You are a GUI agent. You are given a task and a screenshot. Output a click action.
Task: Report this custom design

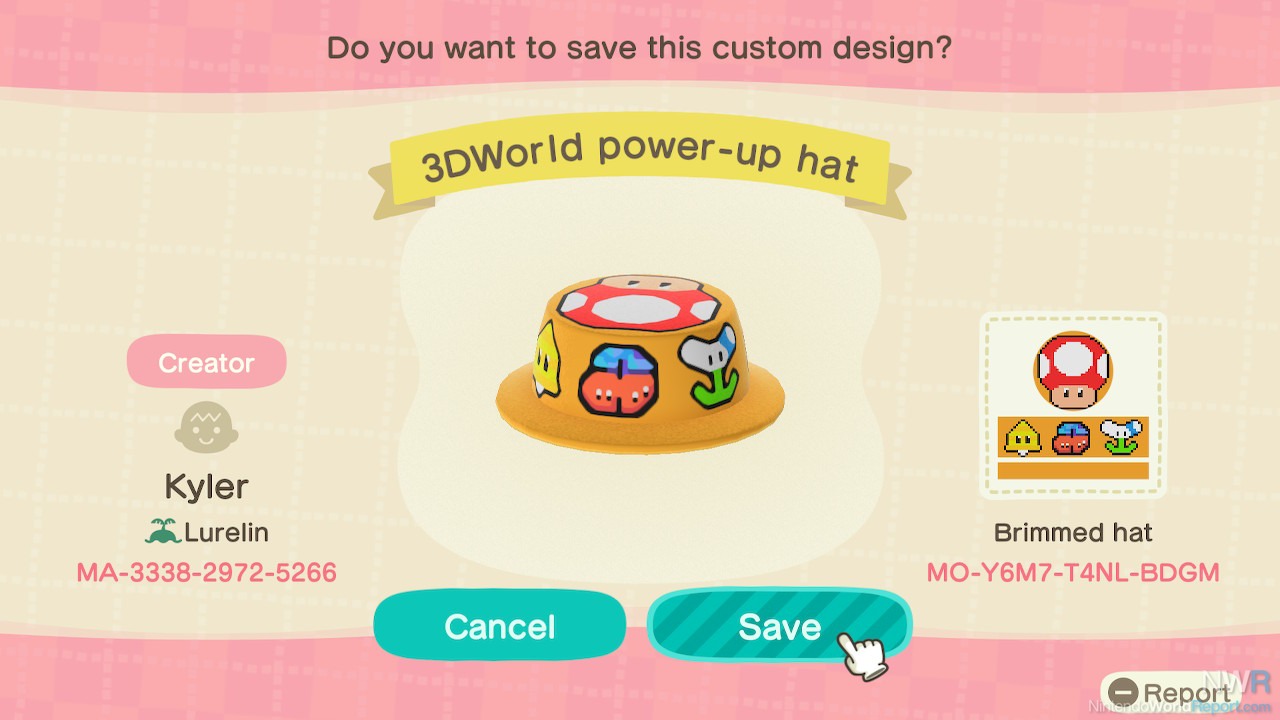click(1172, 693)
